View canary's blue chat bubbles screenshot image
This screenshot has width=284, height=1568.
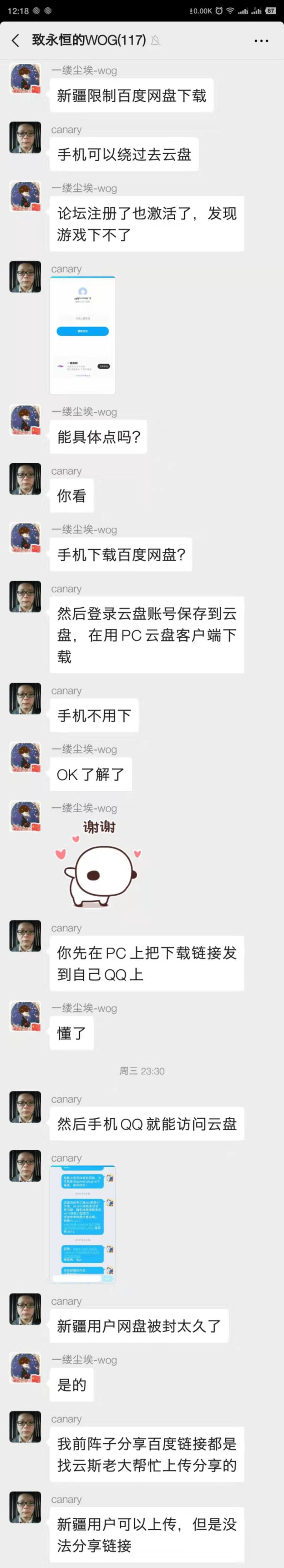82,1223
